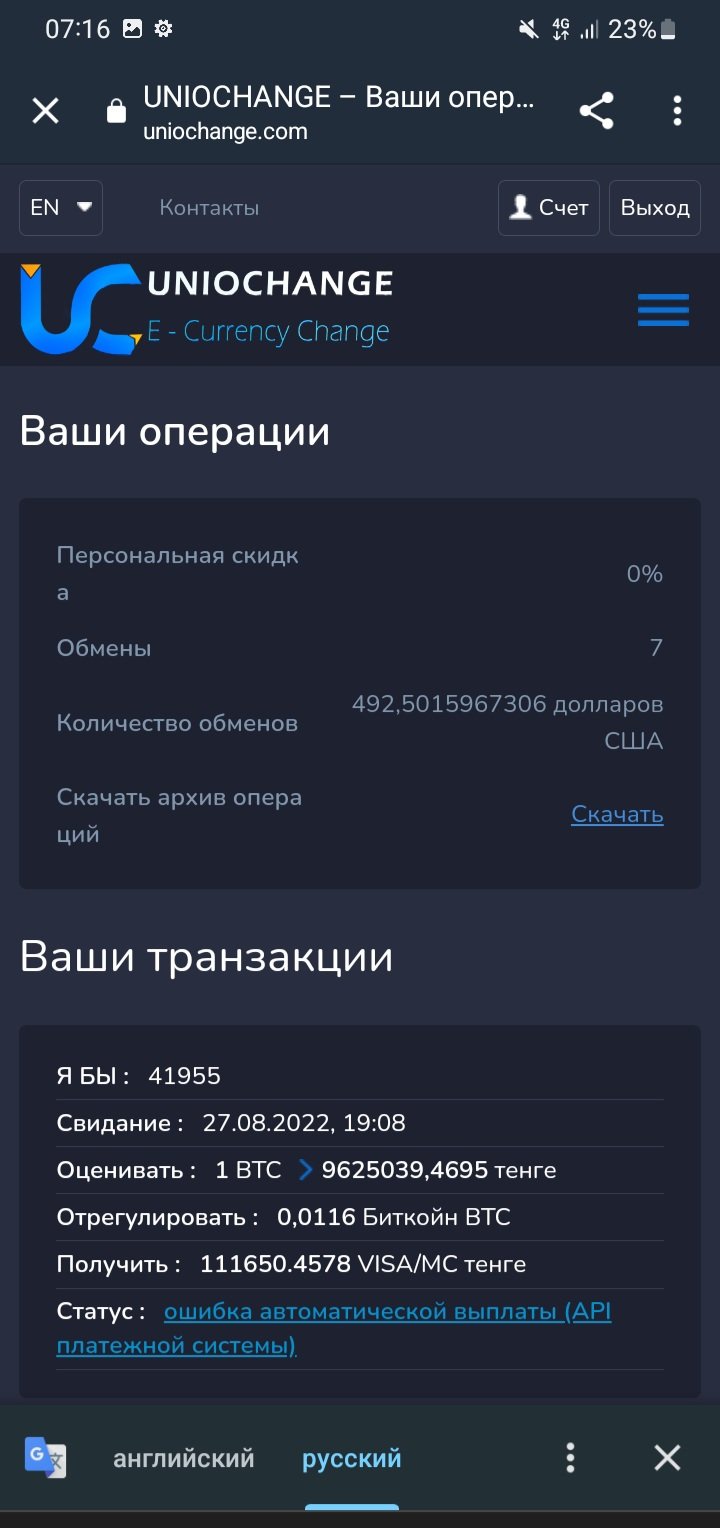Dismiss the translate bar
The image size is (720, 1528).
click(x=667, y=1458)
